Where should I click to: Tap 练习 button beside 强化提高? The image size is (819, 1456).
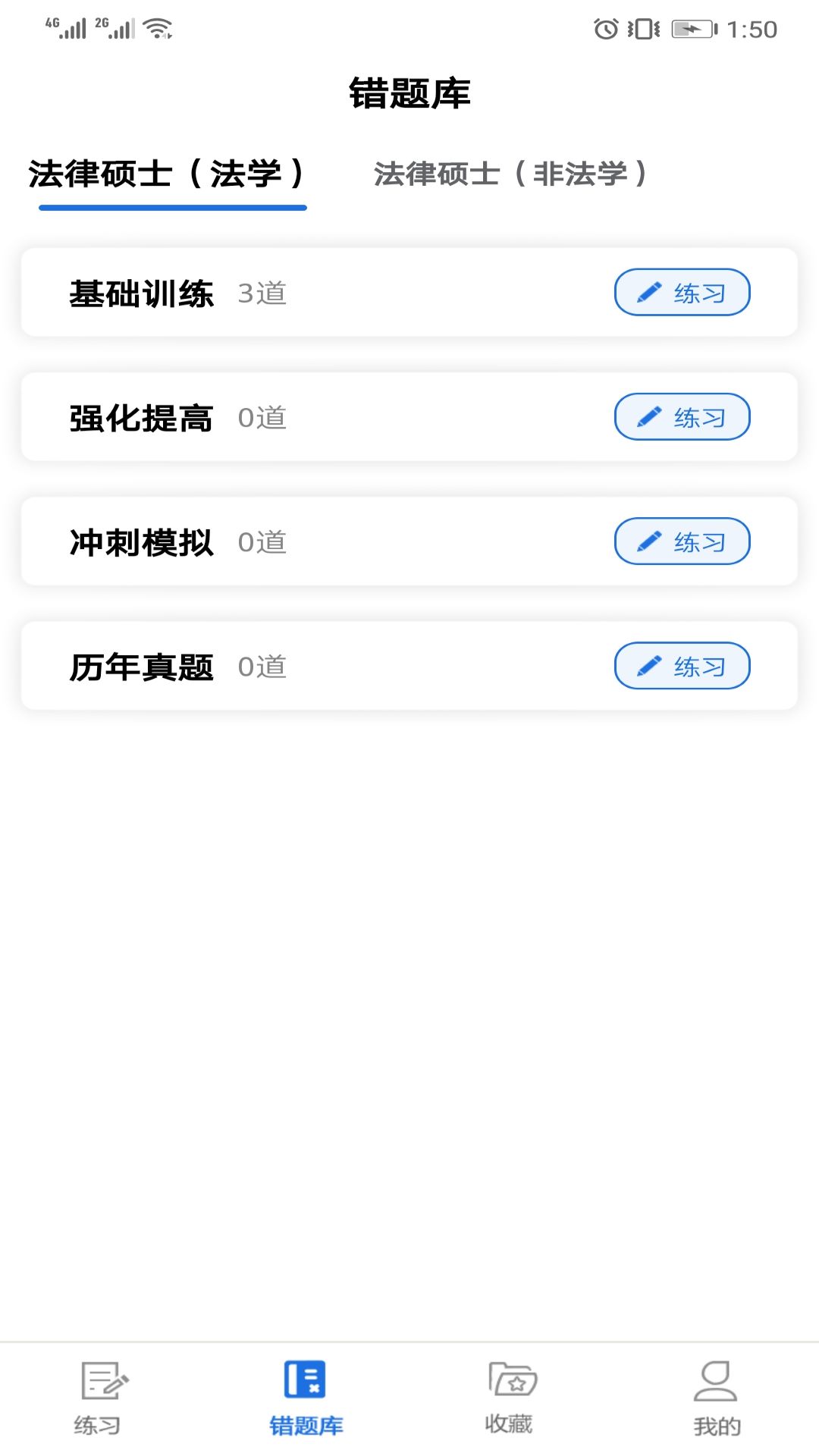click(682, 416)
